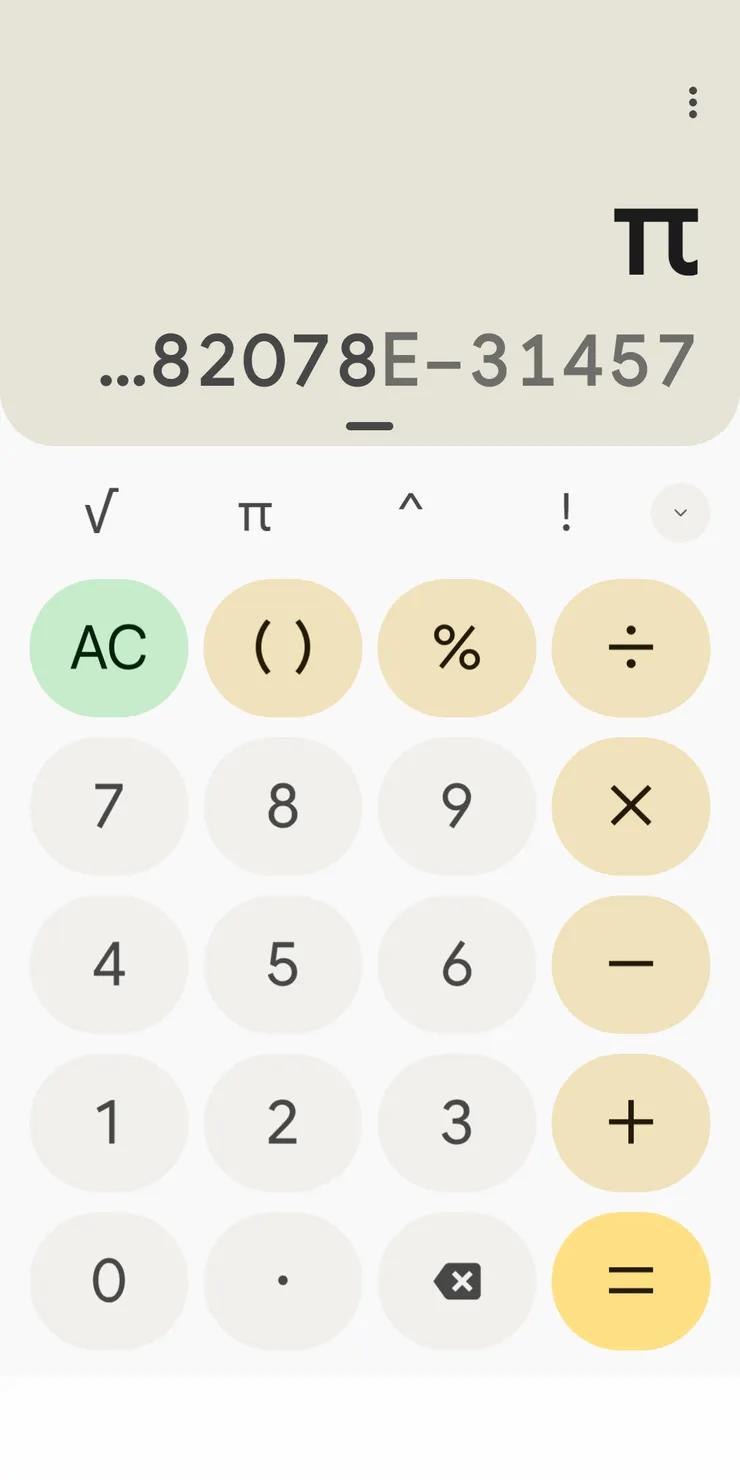Viewport: 740px width, 1480px height.
Task: Type the number 5
Action: (x=283, y=964)
